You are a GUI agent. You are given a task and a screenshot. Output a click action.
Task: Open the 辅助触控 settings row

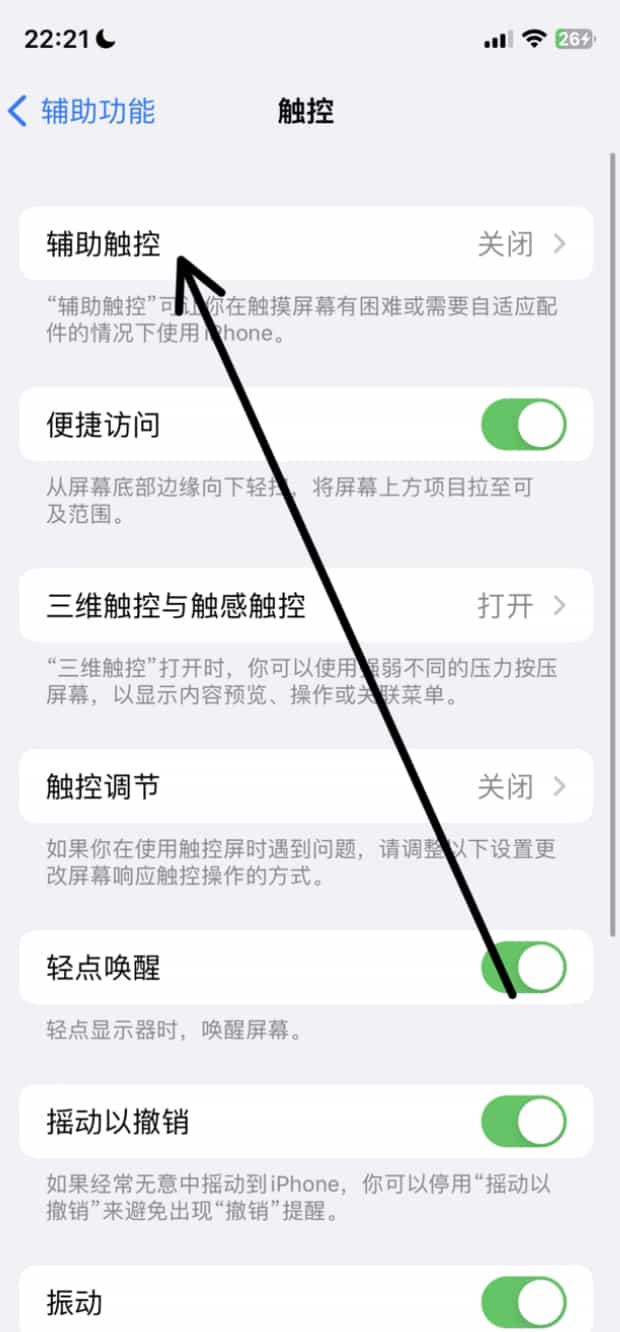306,244
